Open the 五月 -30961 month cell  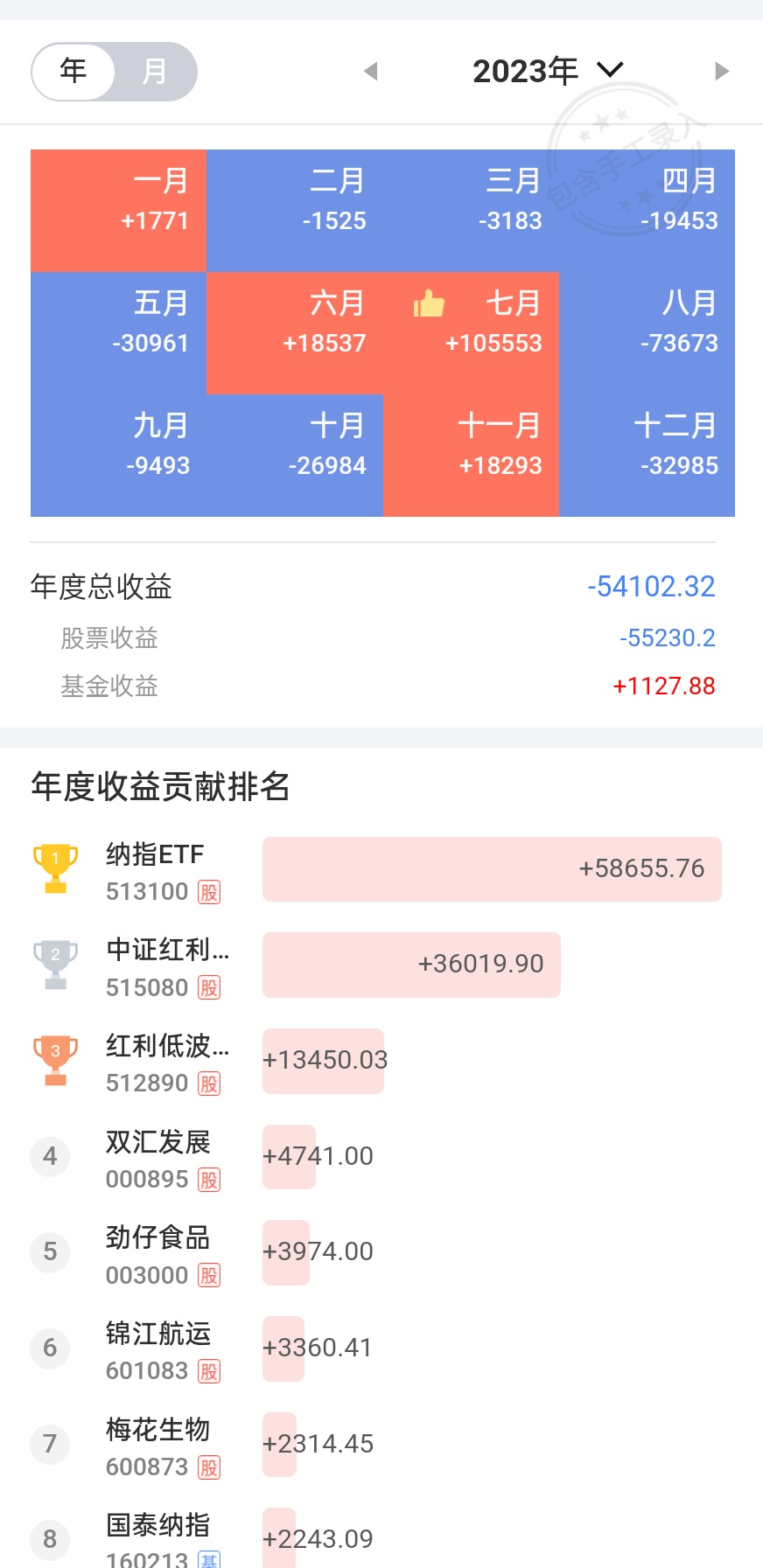point(119,333)
